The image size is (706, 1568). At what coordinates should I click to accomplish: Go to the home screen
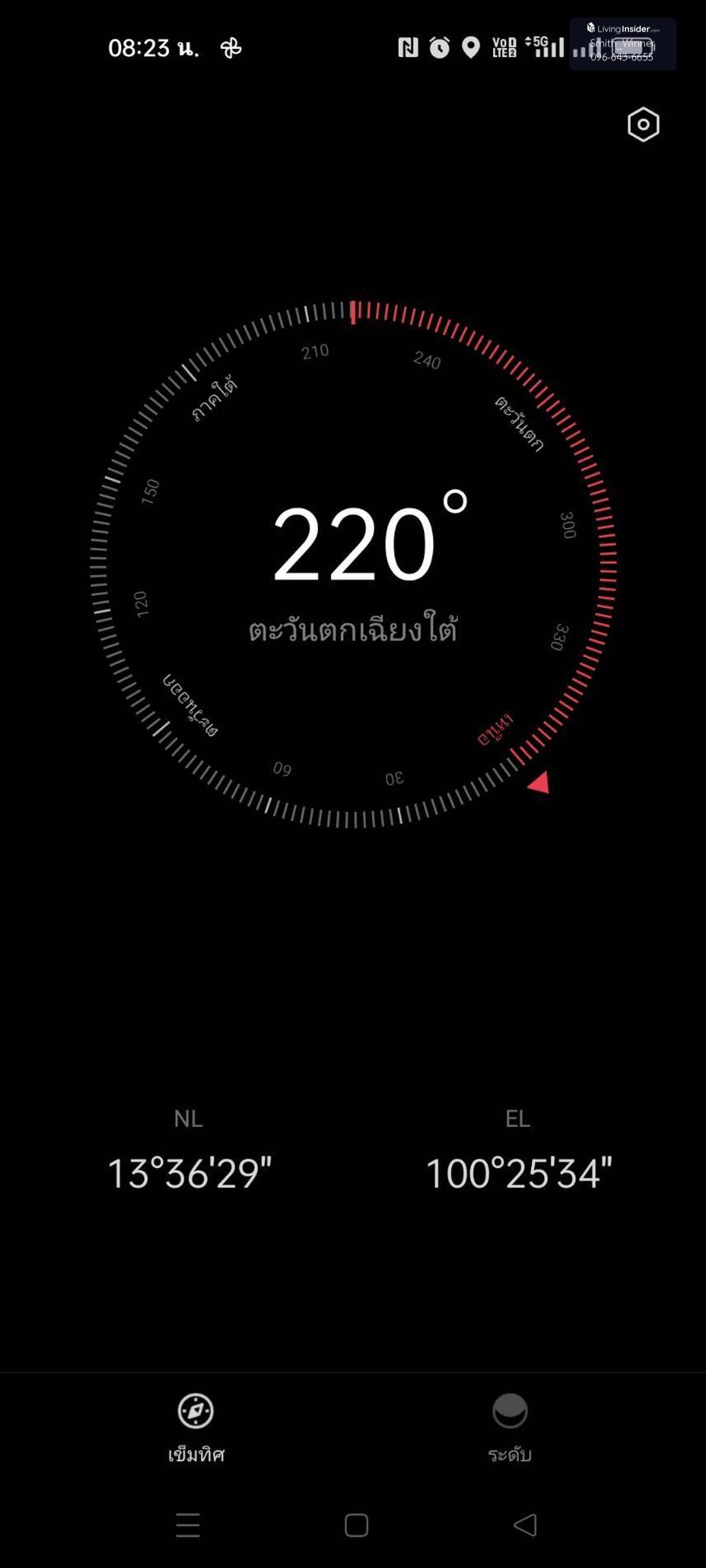[356, 1524]
